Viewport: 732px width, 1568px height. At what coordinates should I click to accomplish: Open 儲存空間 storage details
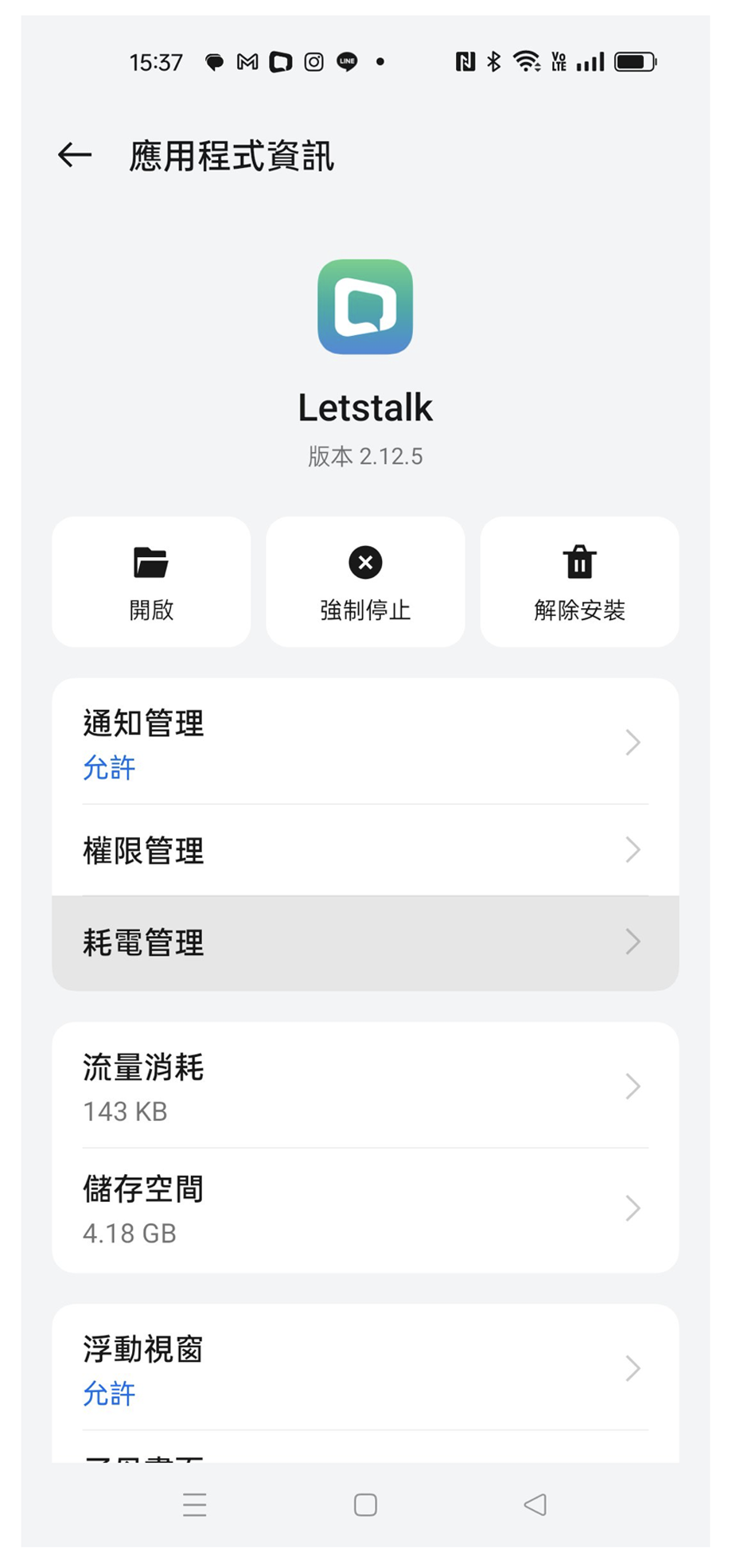[x=365, y=1208]
